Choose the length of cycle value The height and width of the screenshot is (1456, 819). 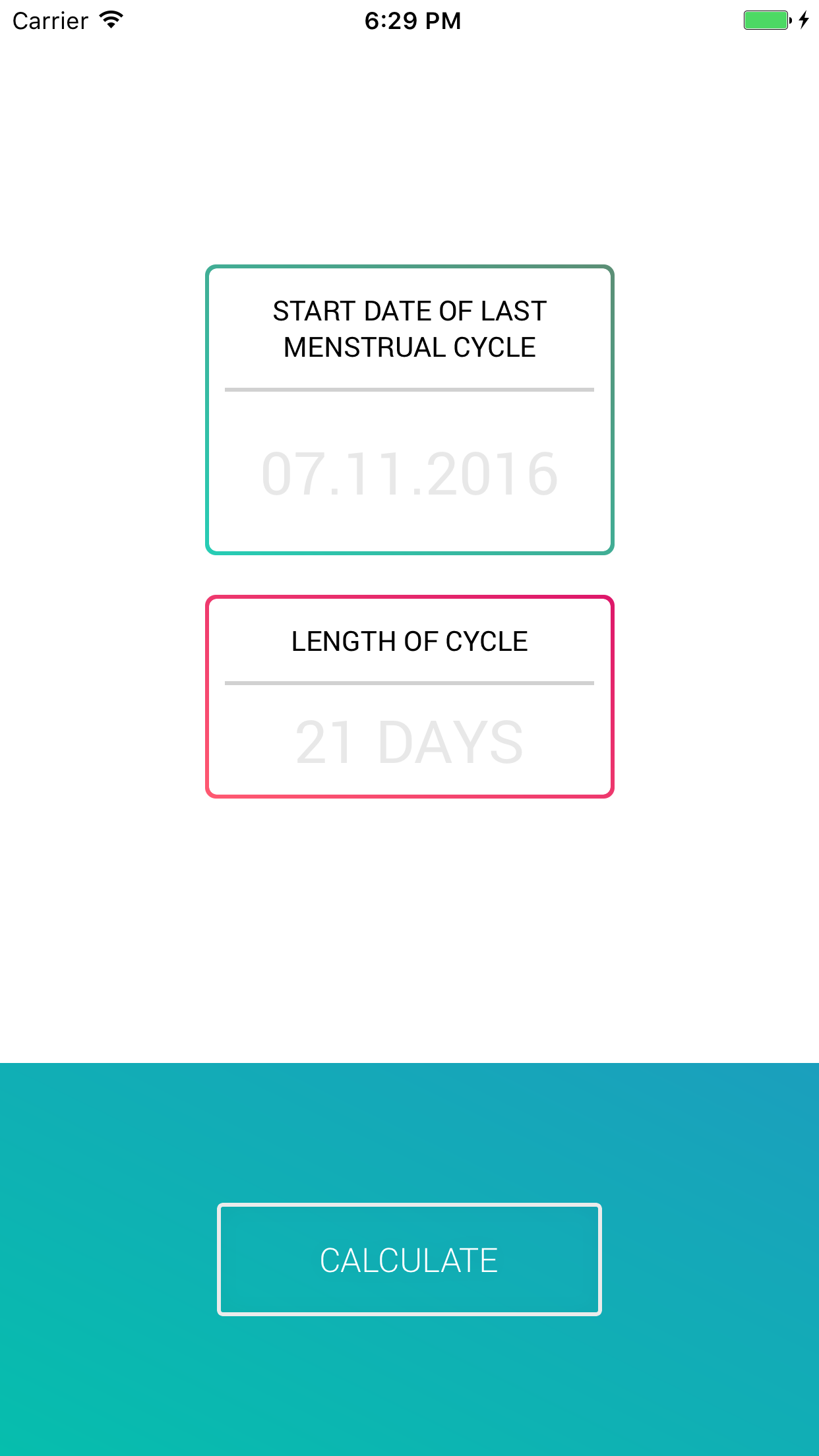tap(409, 742)
